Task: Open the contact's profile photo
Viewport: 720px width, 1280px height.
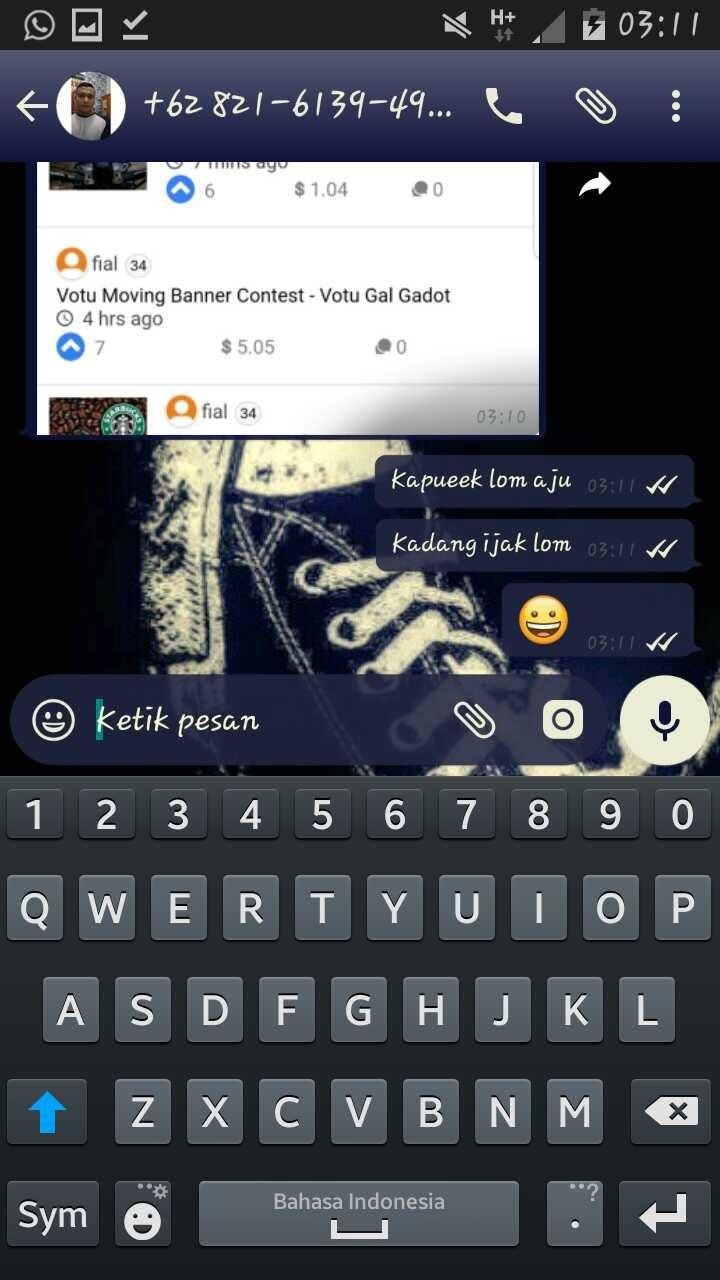Action: pos(91,106)
